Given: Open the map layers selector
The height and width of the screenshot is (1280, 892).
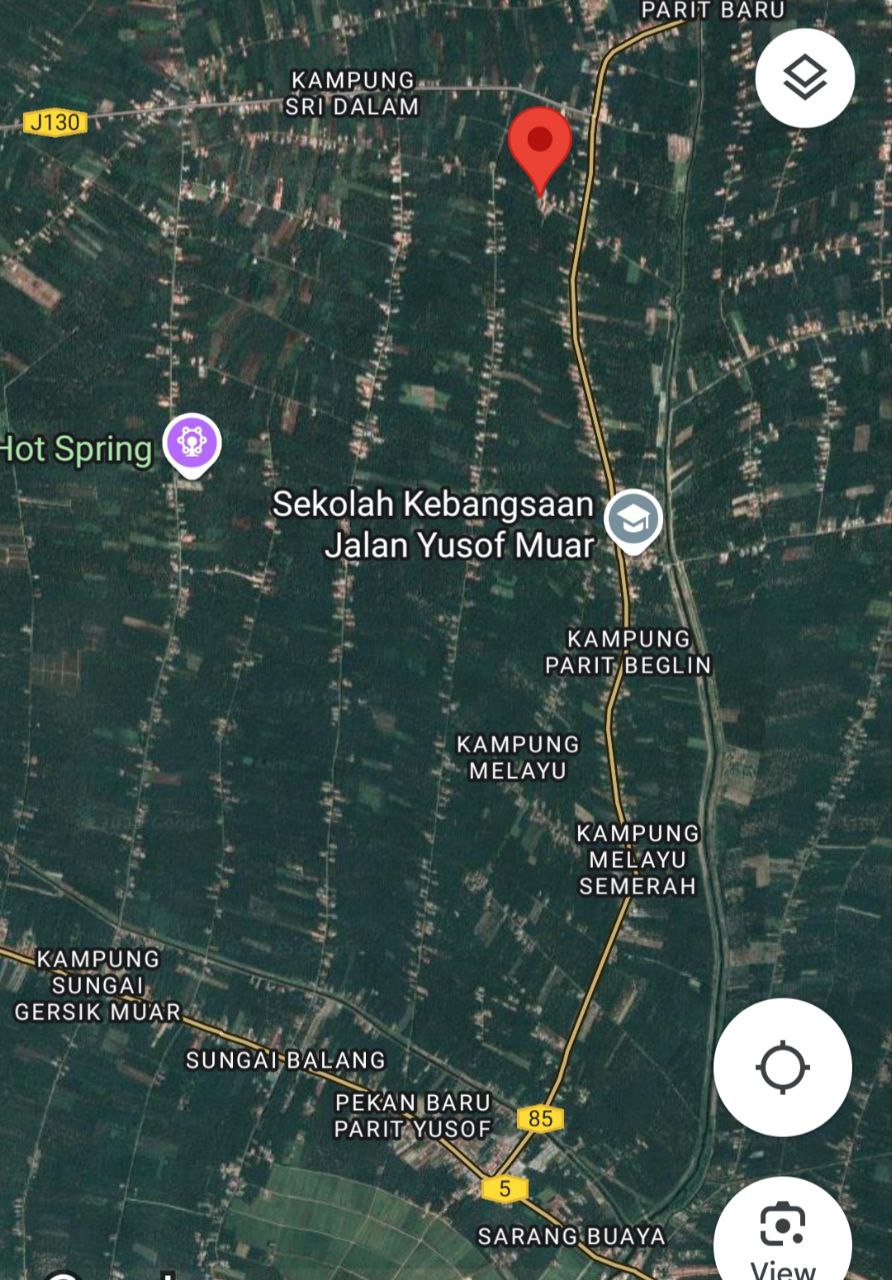Looking at the screenshot, I should click(804, 78).
